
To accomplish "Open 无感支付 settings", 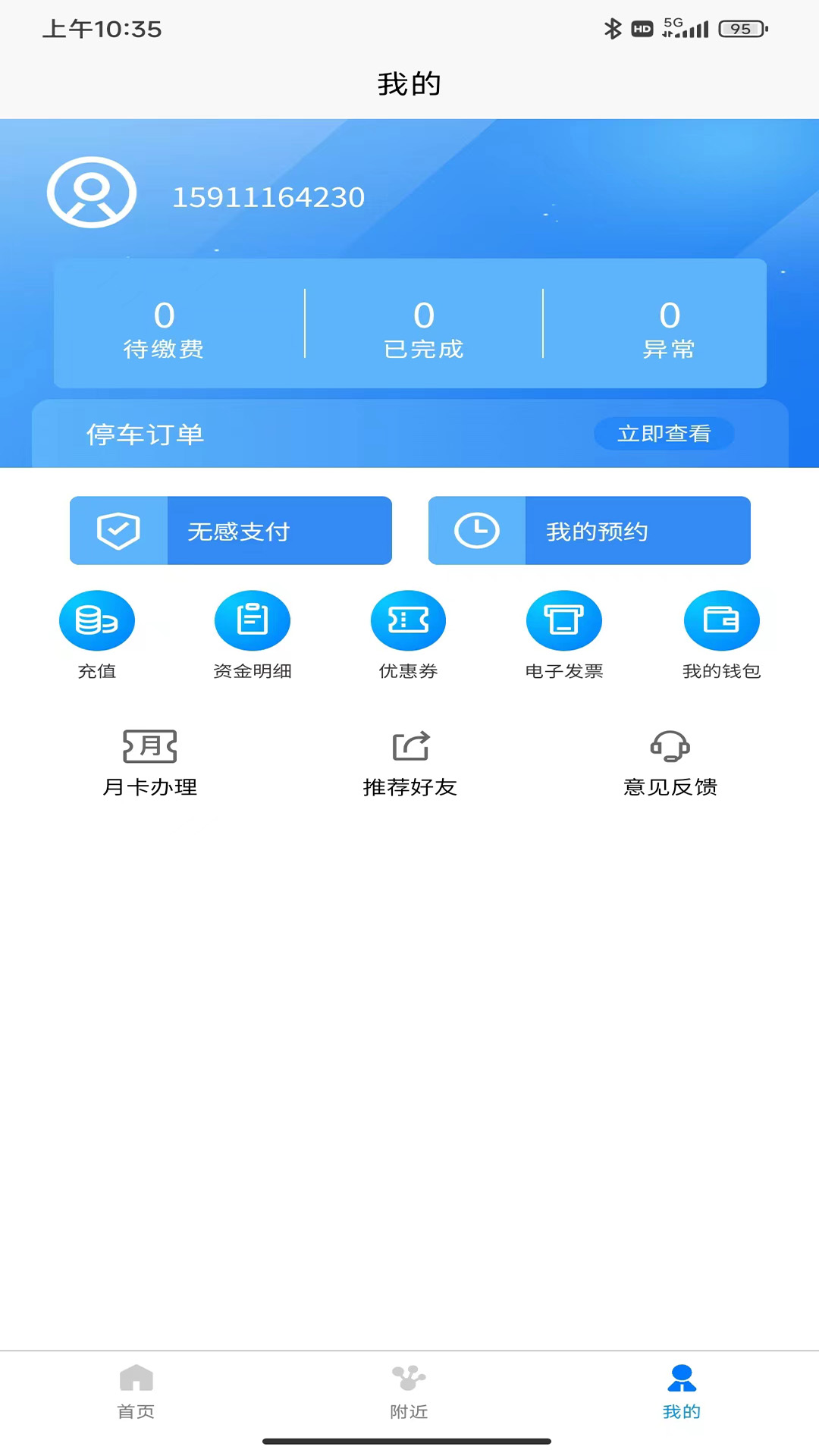I will click(231, 531).
